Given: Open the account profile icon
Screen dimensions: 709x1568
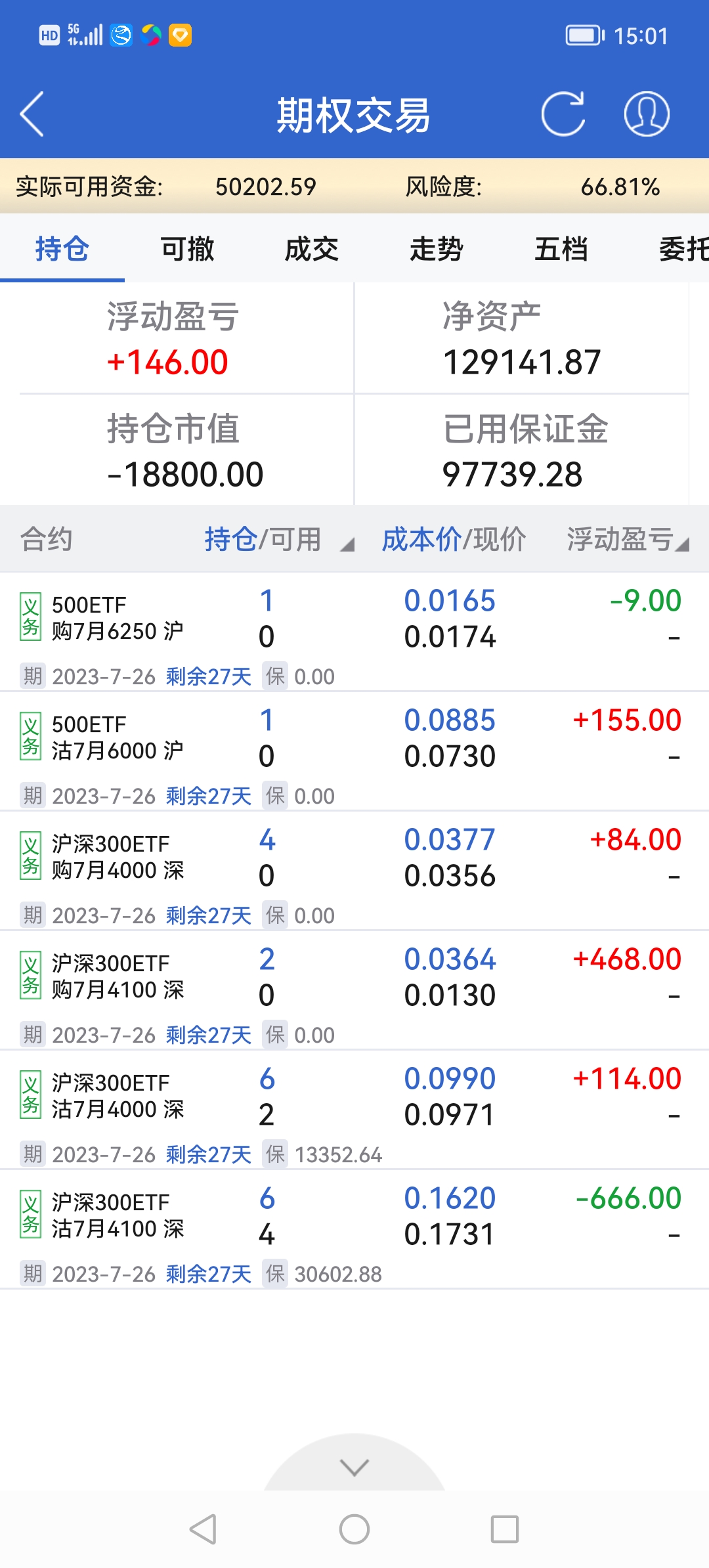Looking at the screenshot, I should tap(646, 114).
